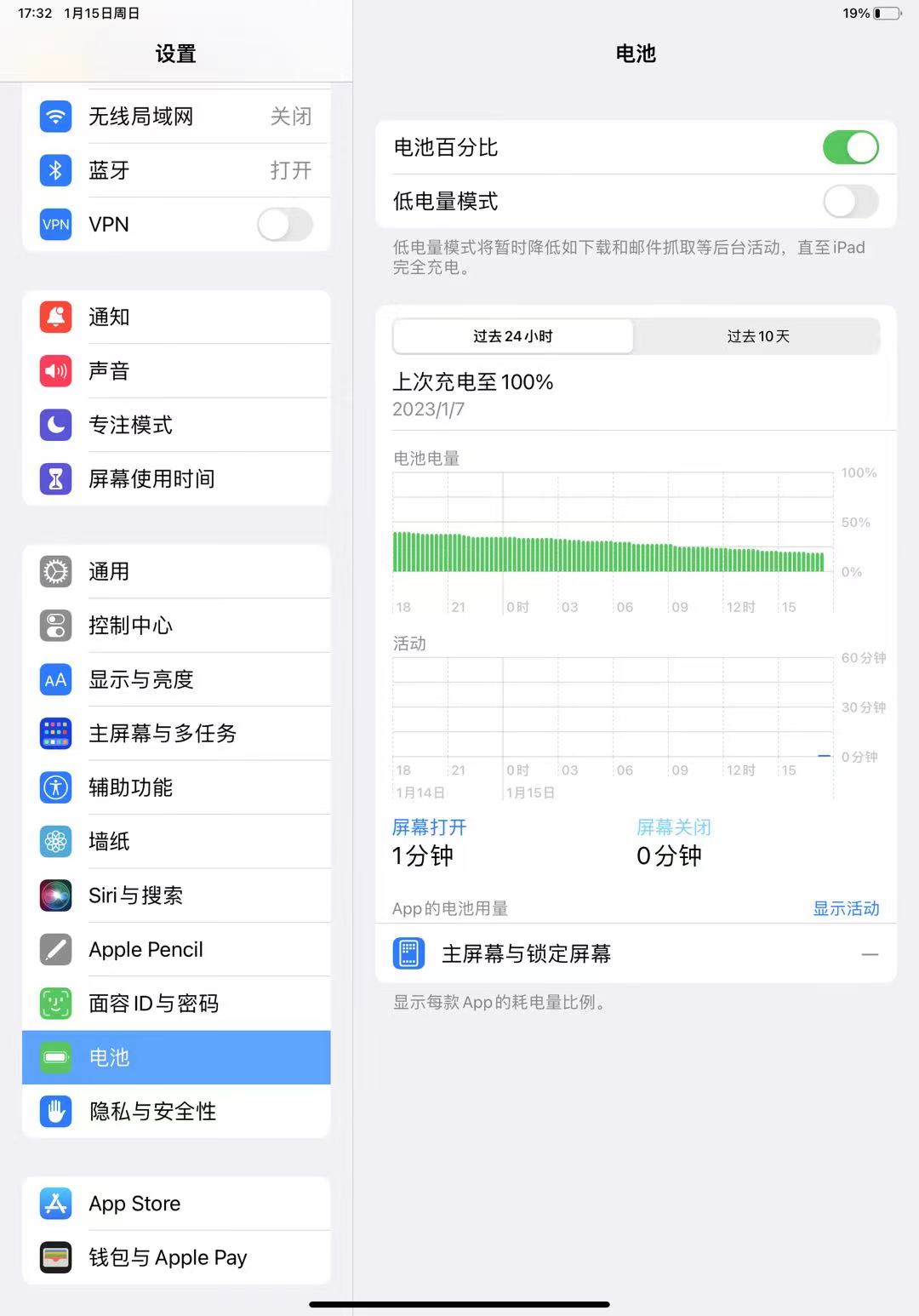Switch to the 过去10天 tab
Viewport: 919px width, 1316px height.
click(757, 336)
